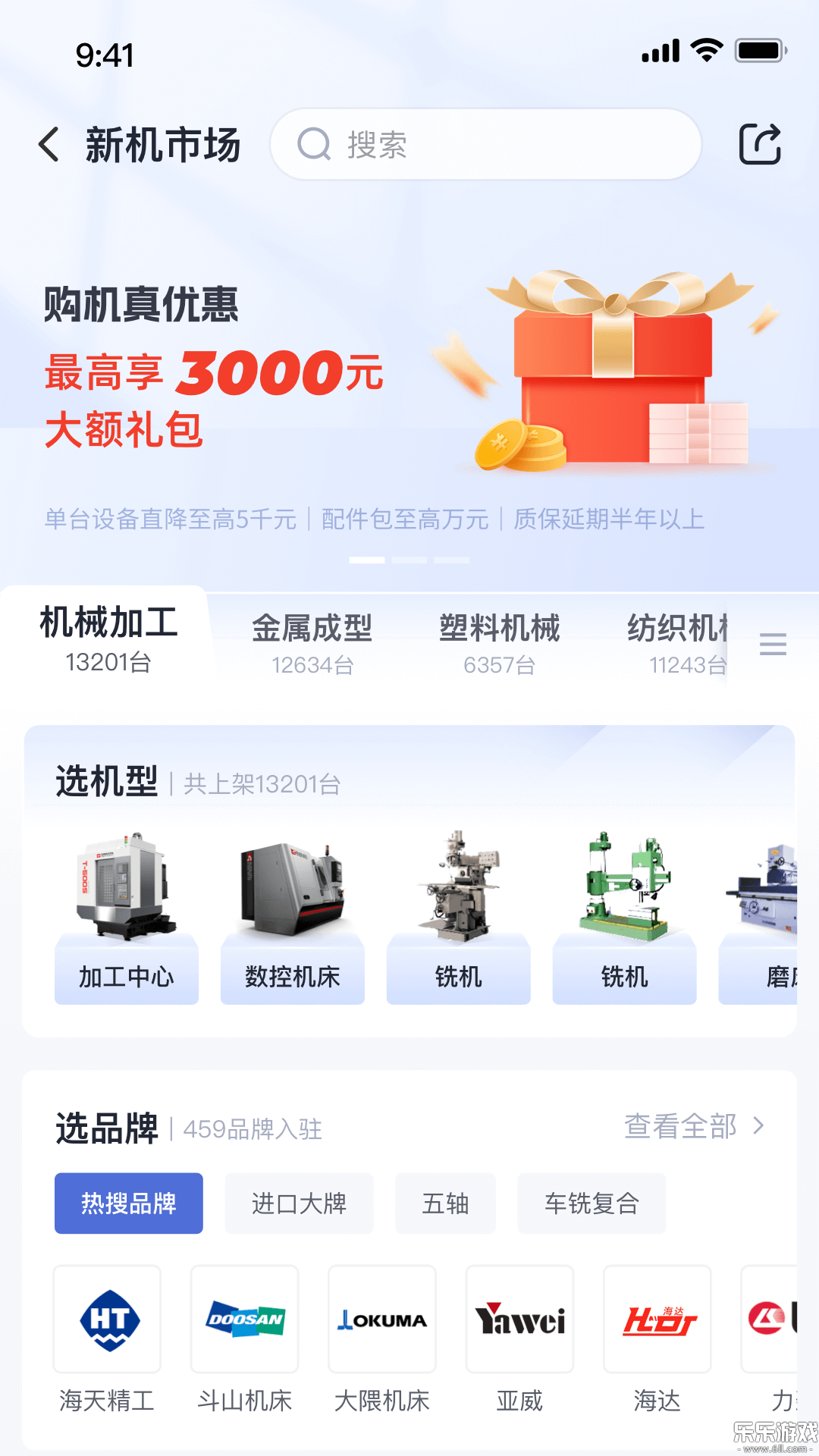Tap the 海天精工 HT brand logo
This screenshot has height=1456, width=819.
(x=106, y=1319)
